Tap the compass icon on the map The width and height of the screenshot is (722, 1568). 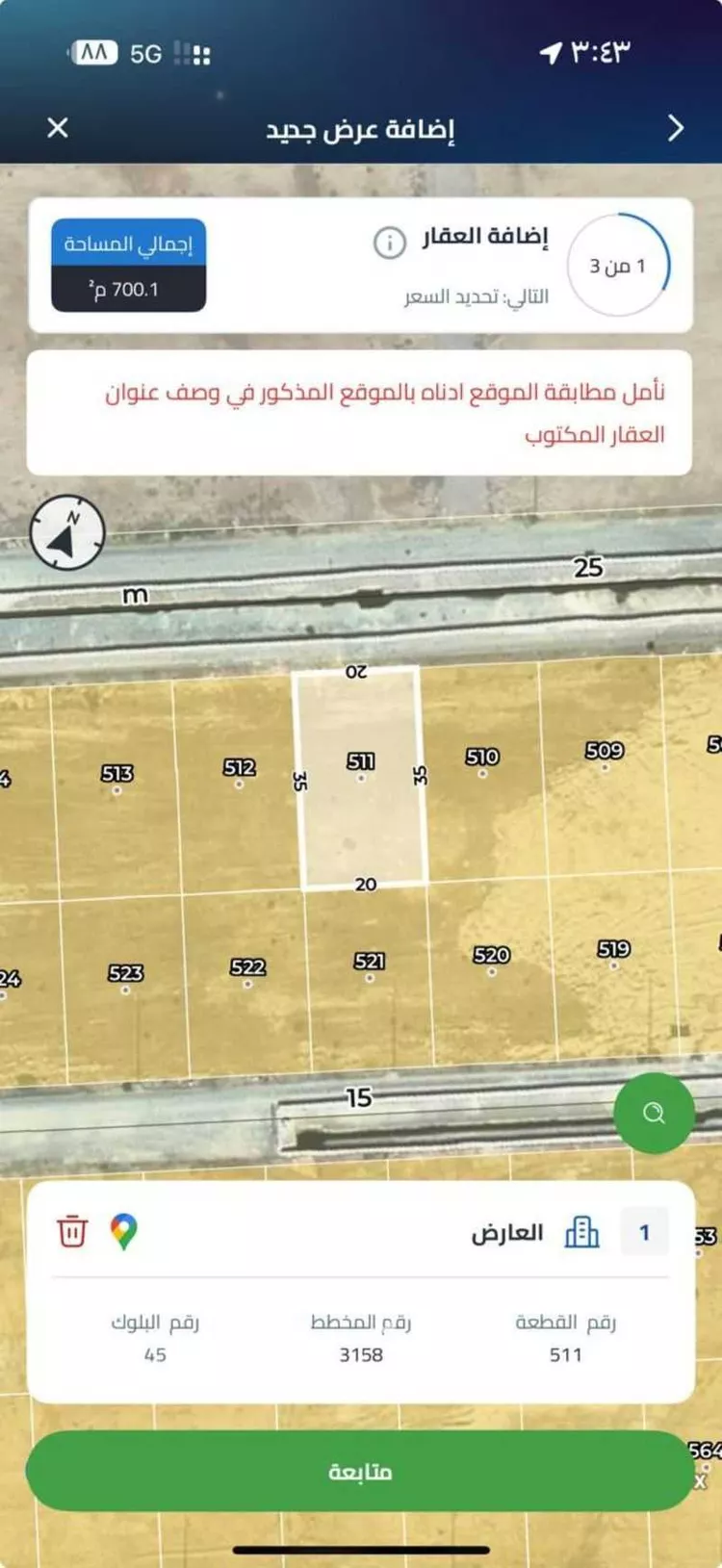pos(67,532)
